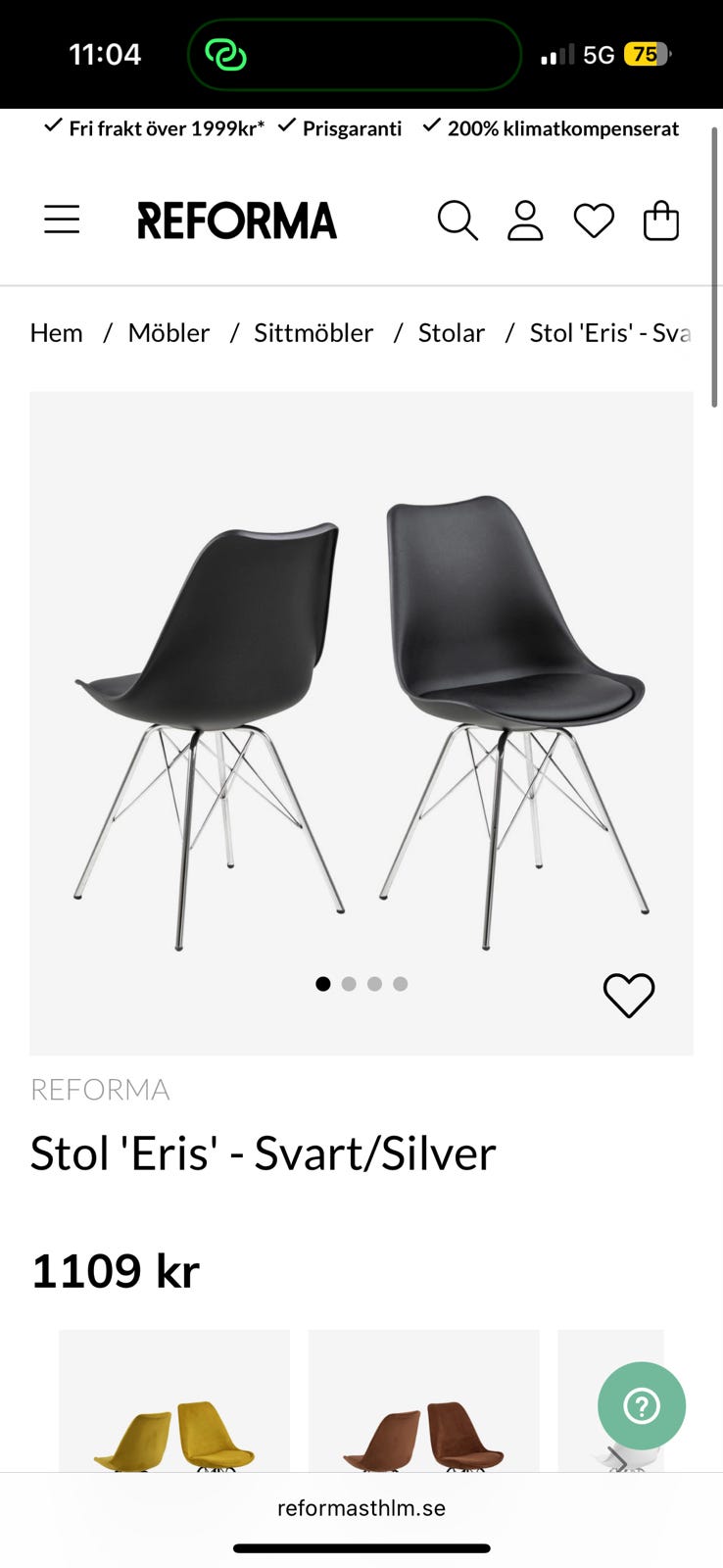Show the next chair variants
The width and height of the screenshot is (723, 1568).
[x=617, y=1460]
